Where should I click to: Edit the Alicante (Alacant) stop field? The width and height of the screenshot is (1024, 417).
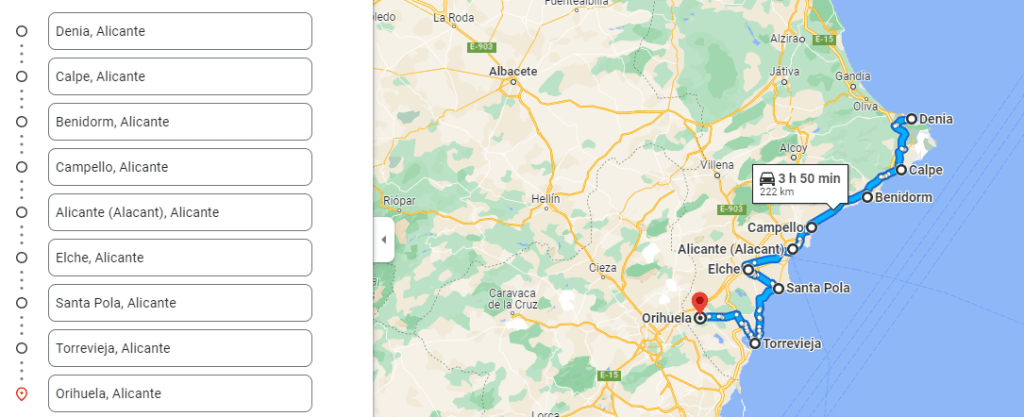pyautogui.click(x=180, y=212)
